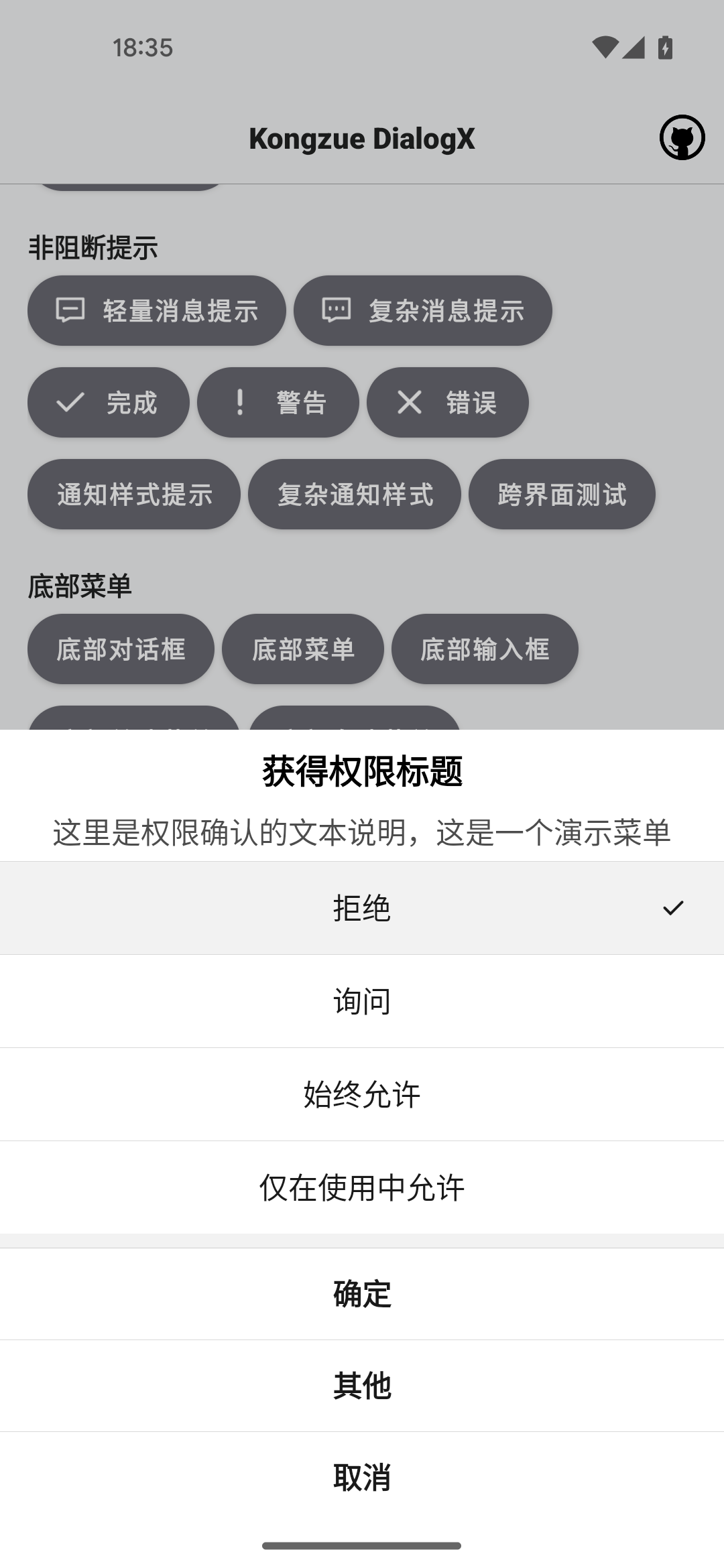The width and height of the screenshot is (724, 1568).
Task: Select 其他 from the dialog menu
Action: click(362, 1386)
